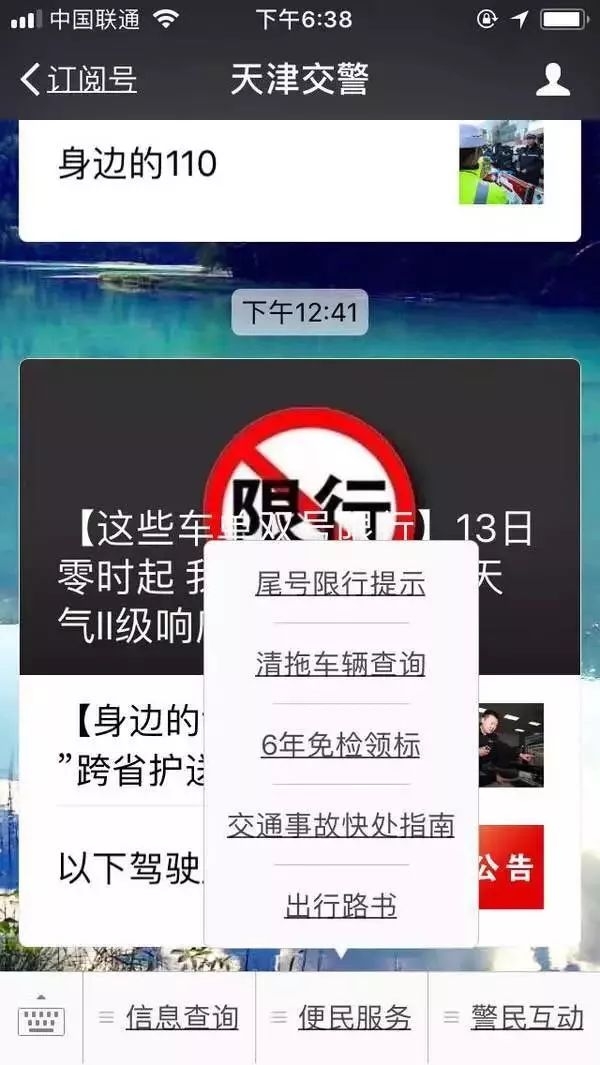600x1065 pixels.
Task: Go back to 订阅号 list
Action: tap(79, 79)
